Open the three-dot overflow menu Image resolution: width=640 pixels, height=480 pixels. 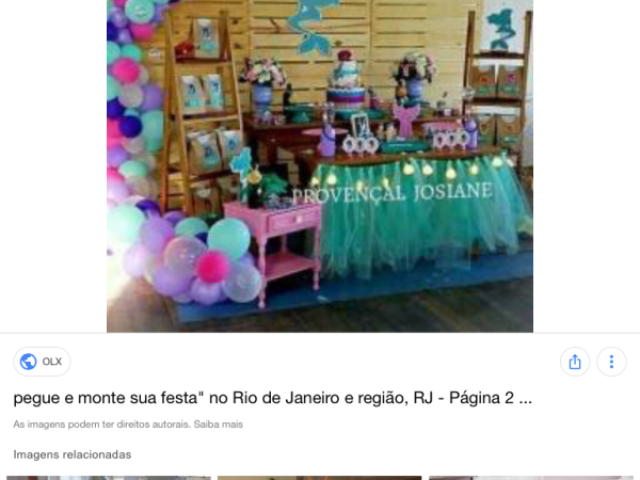click(x=611, y=362)
